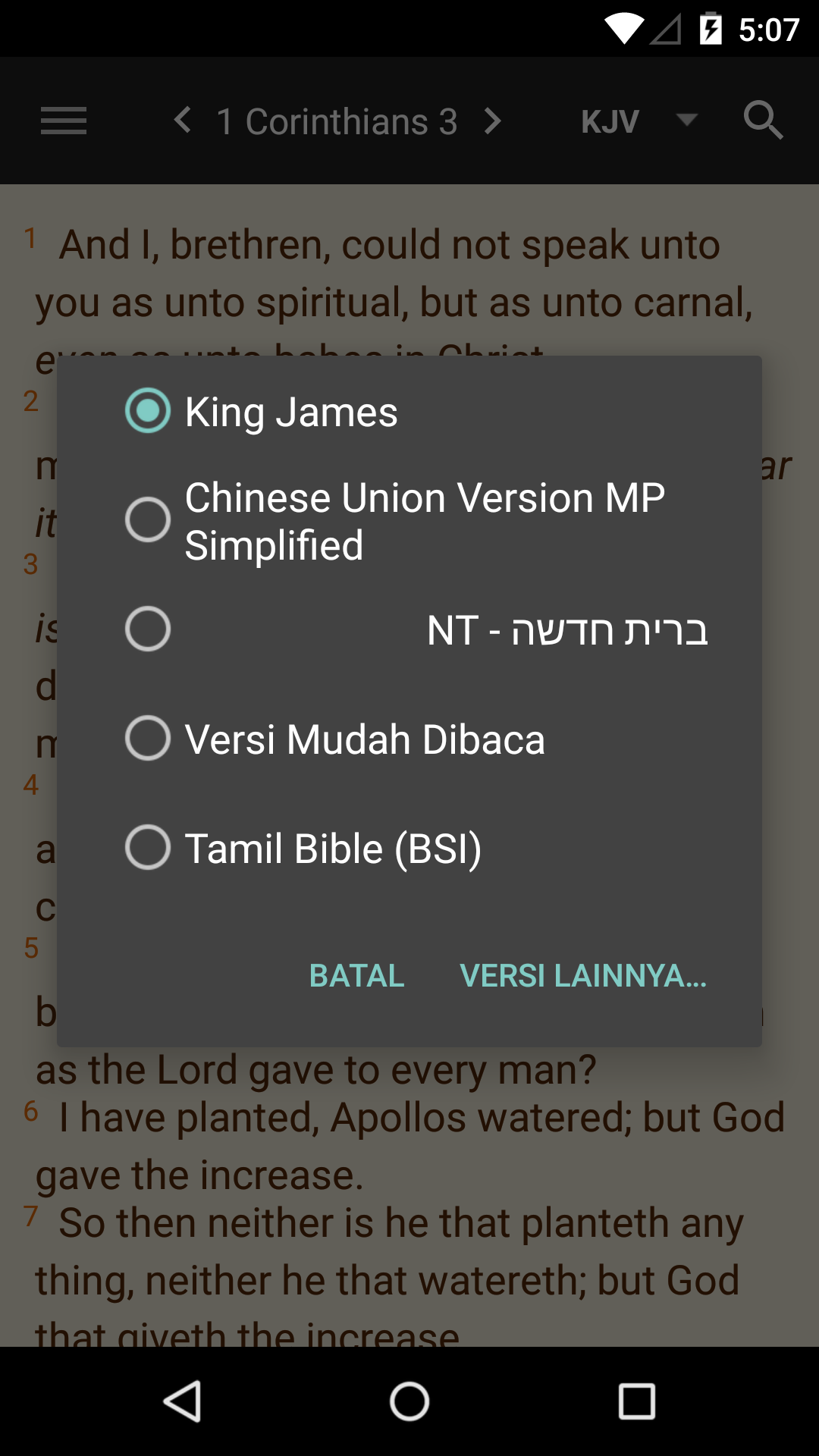Choose Chinese Union Version MP Simplified
Viewport: 819px width, 1456px height.
coord(409,520)
